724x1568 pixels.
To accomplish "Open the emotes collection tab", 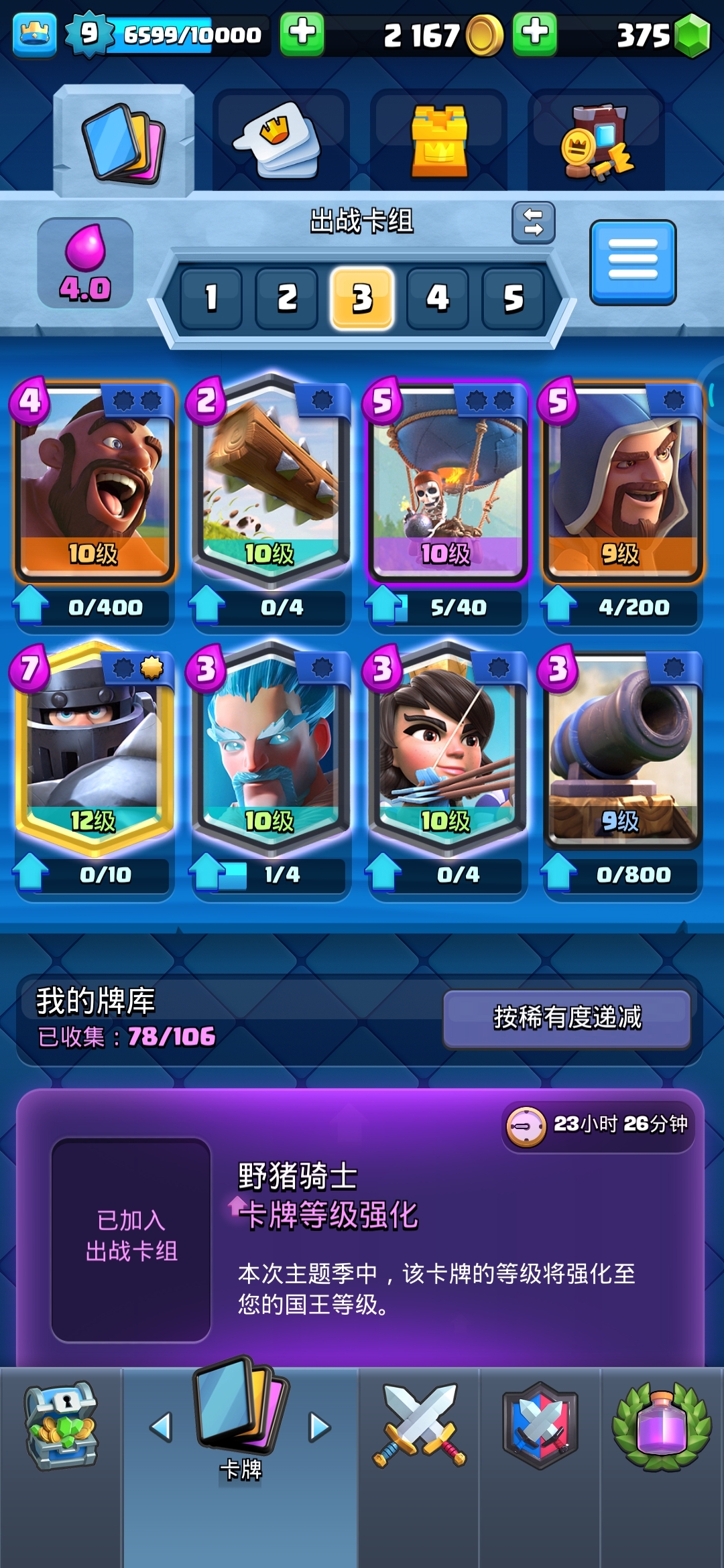I will 280,141.
